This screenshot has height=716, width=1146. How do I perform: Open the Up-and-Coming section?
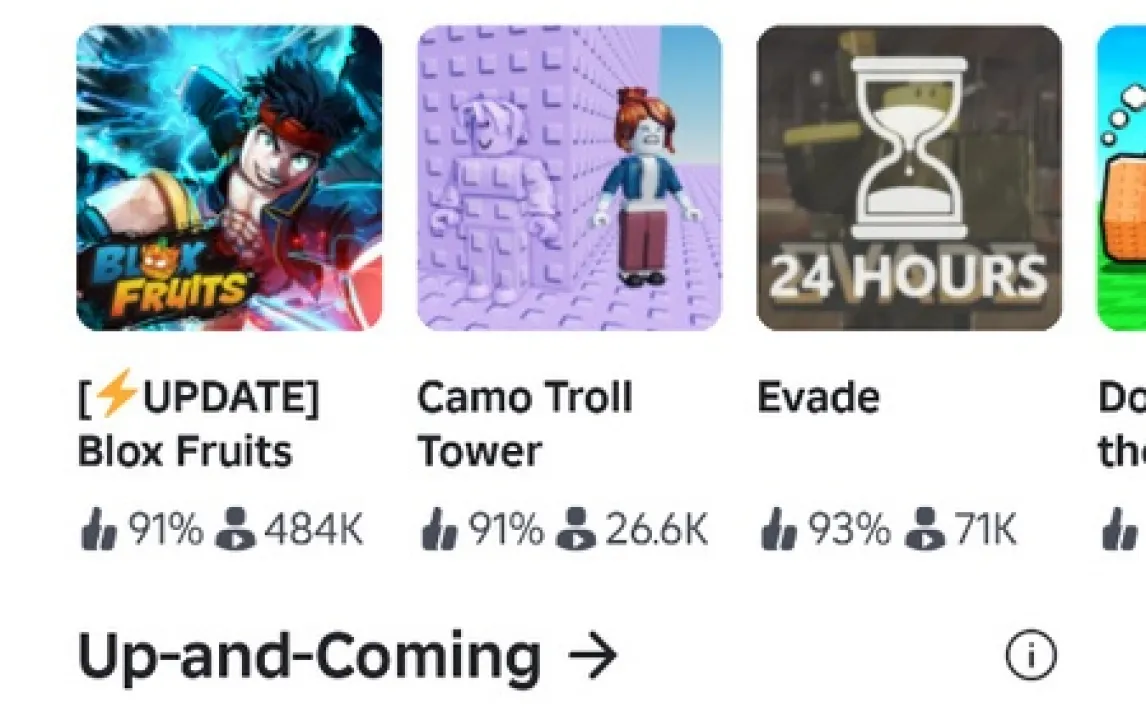click(347, 657)
